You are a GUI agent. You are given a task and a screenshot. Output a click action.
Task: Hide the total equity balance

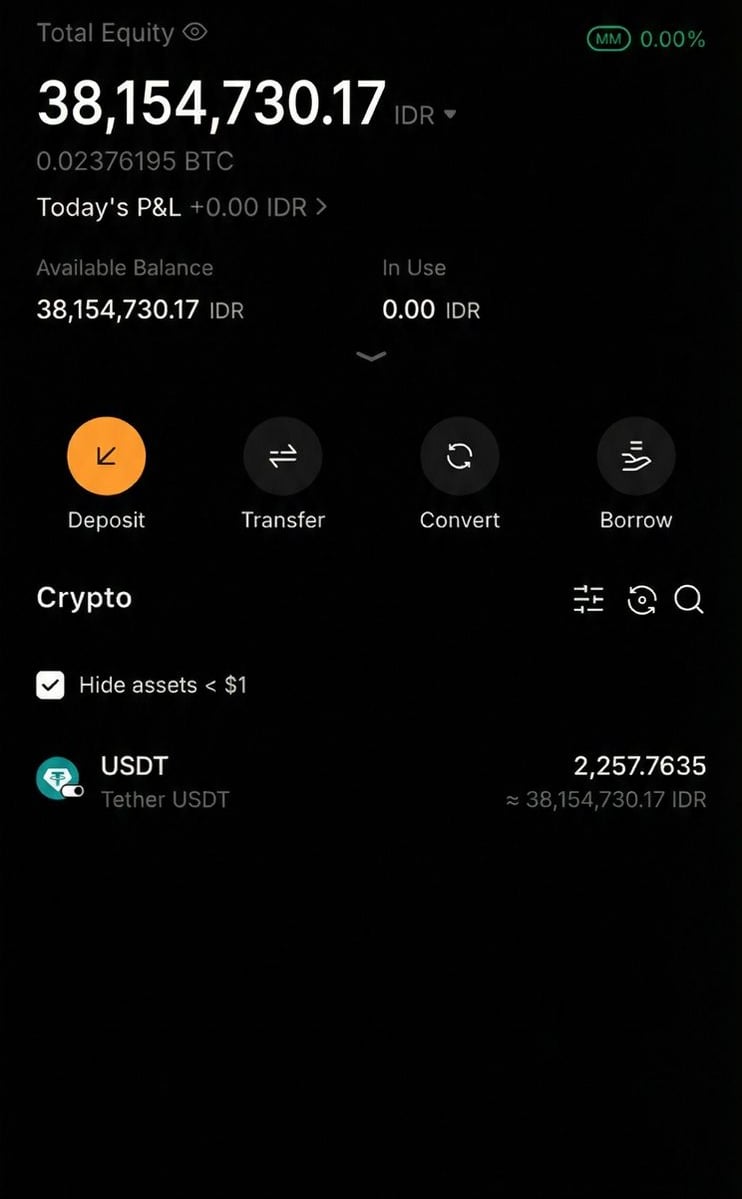[x=195, y=33]
